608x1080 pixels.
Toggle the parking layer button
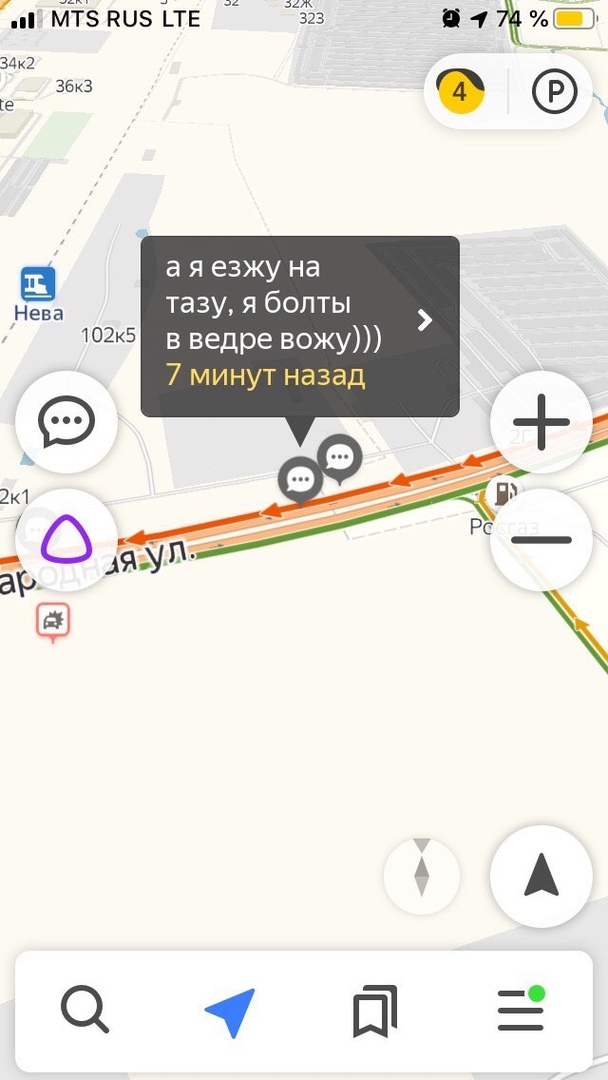(555, 92)
